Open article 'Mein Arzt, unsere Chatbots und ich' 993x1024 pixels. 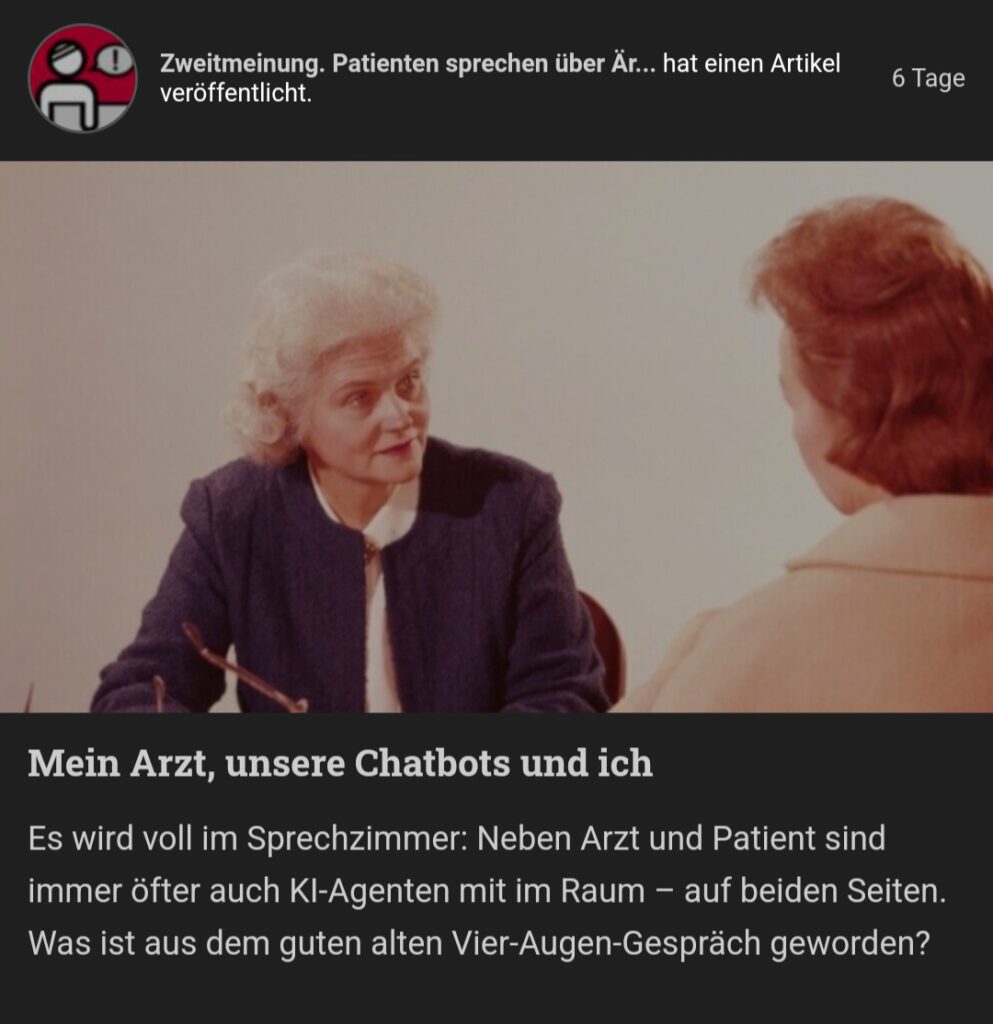click(340, 764)
